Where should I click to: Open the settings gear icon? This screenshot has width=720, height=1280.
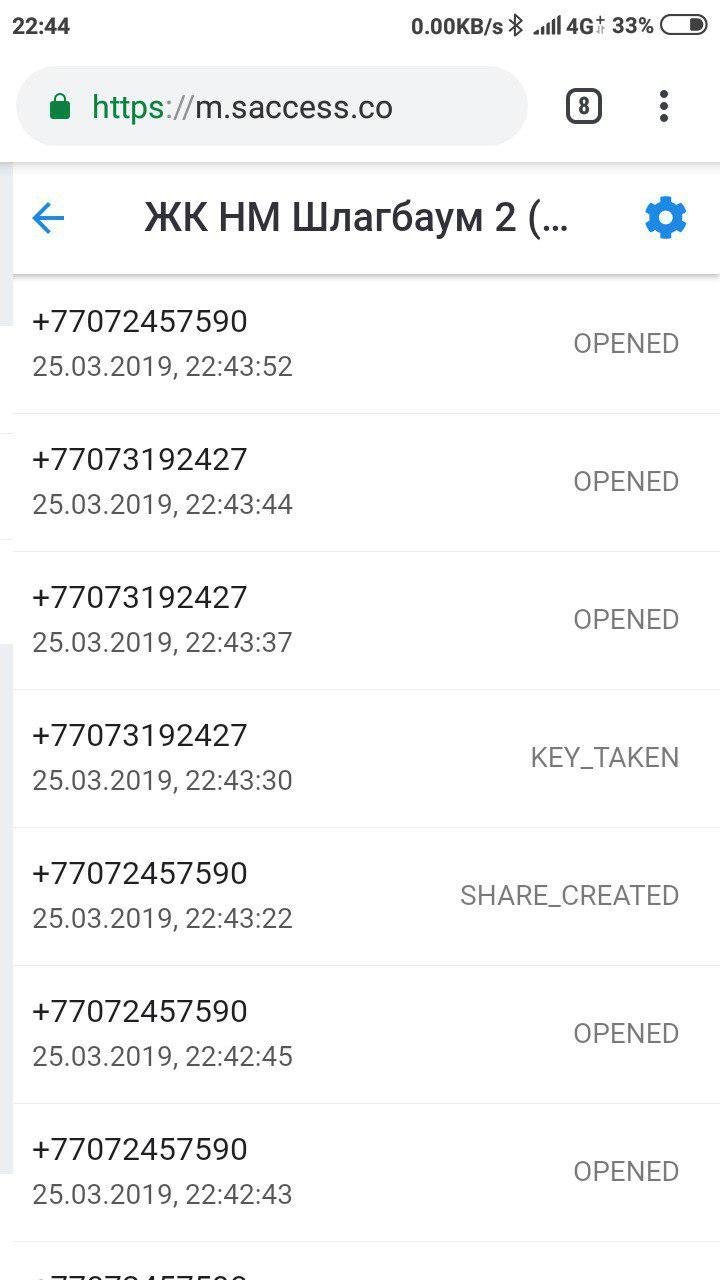(665, 217)
